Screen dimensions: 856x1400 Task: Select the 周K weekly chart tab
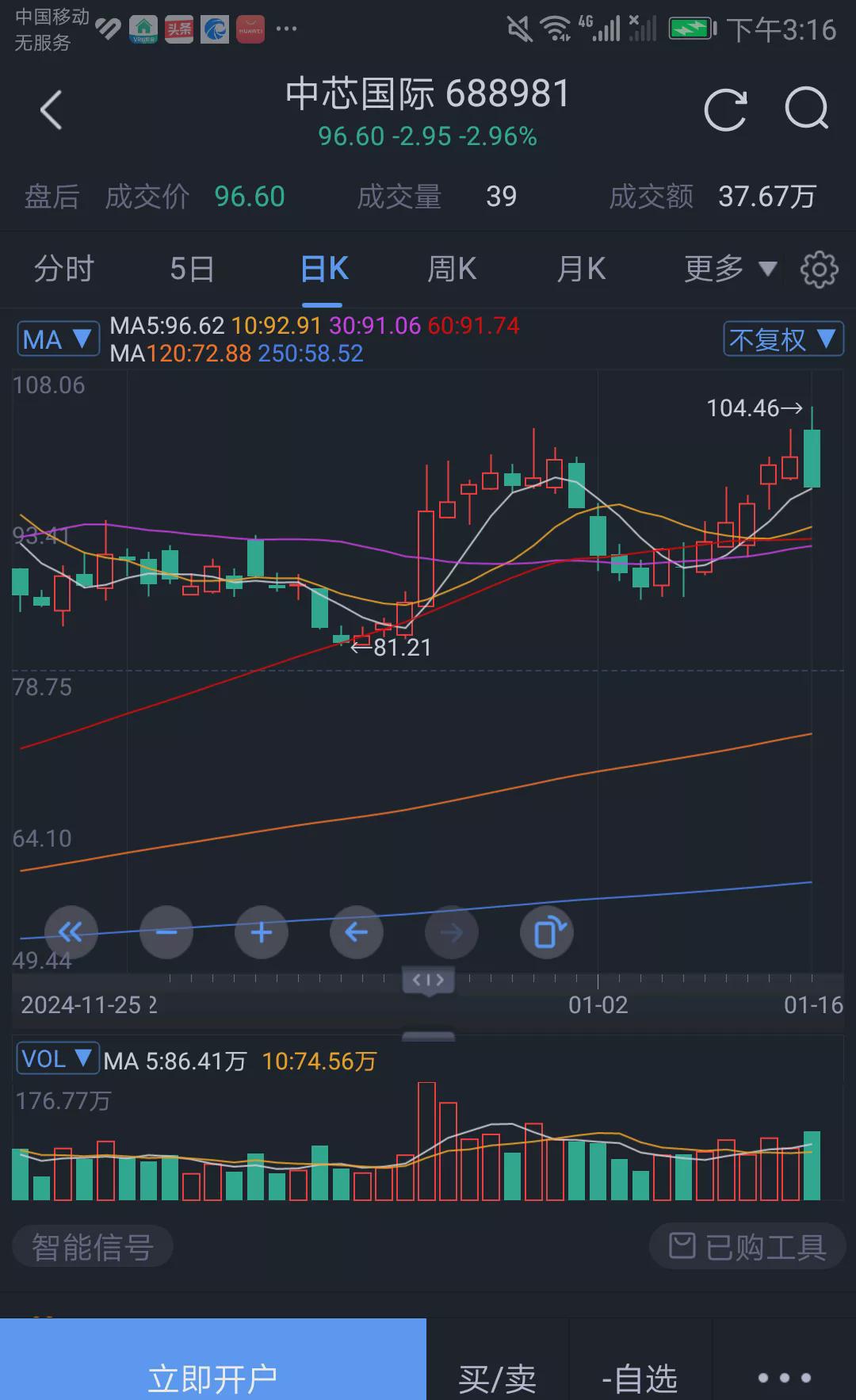(x=452, y=270)
